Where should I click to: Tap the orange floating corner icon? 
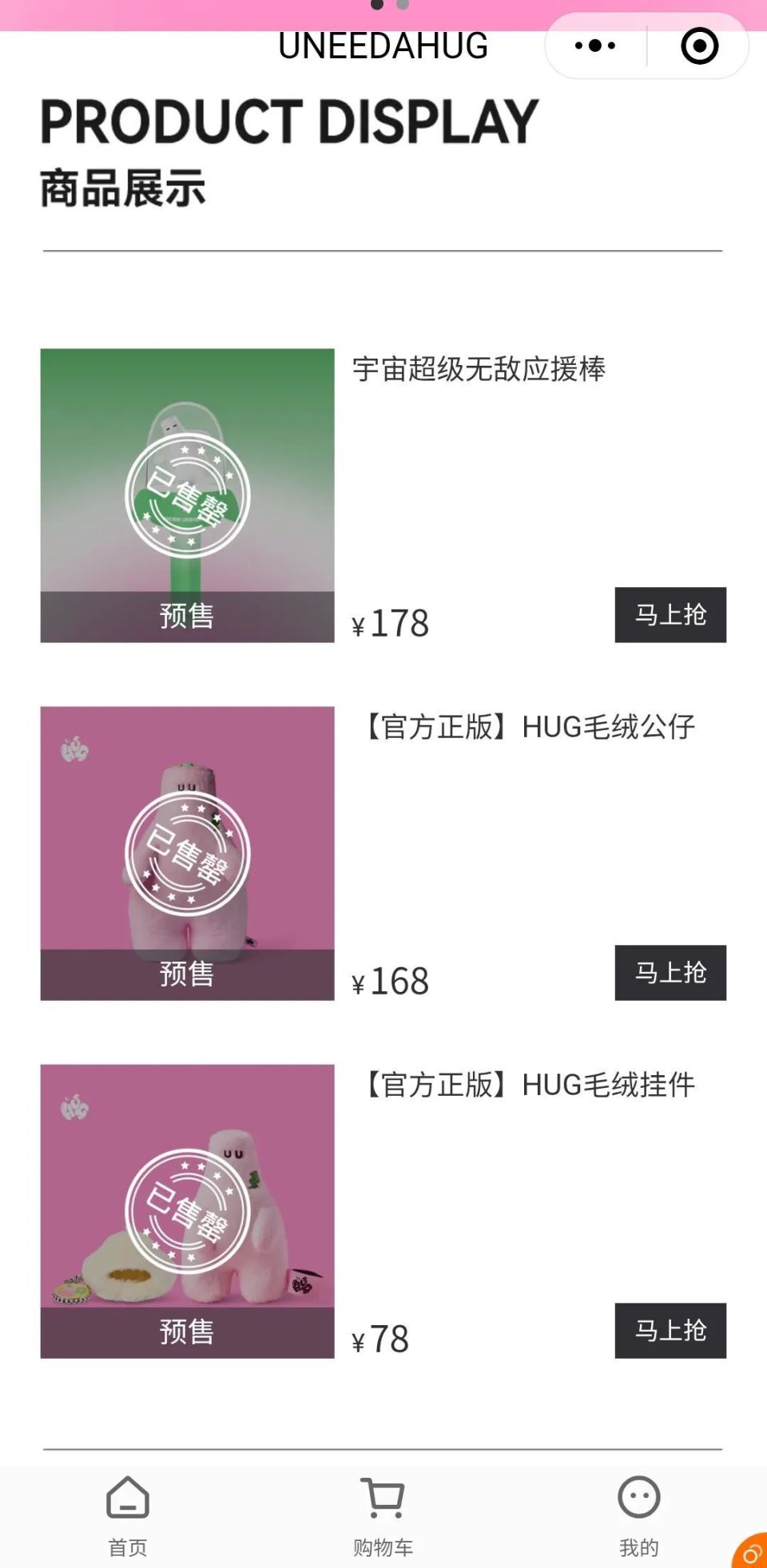752,1552
